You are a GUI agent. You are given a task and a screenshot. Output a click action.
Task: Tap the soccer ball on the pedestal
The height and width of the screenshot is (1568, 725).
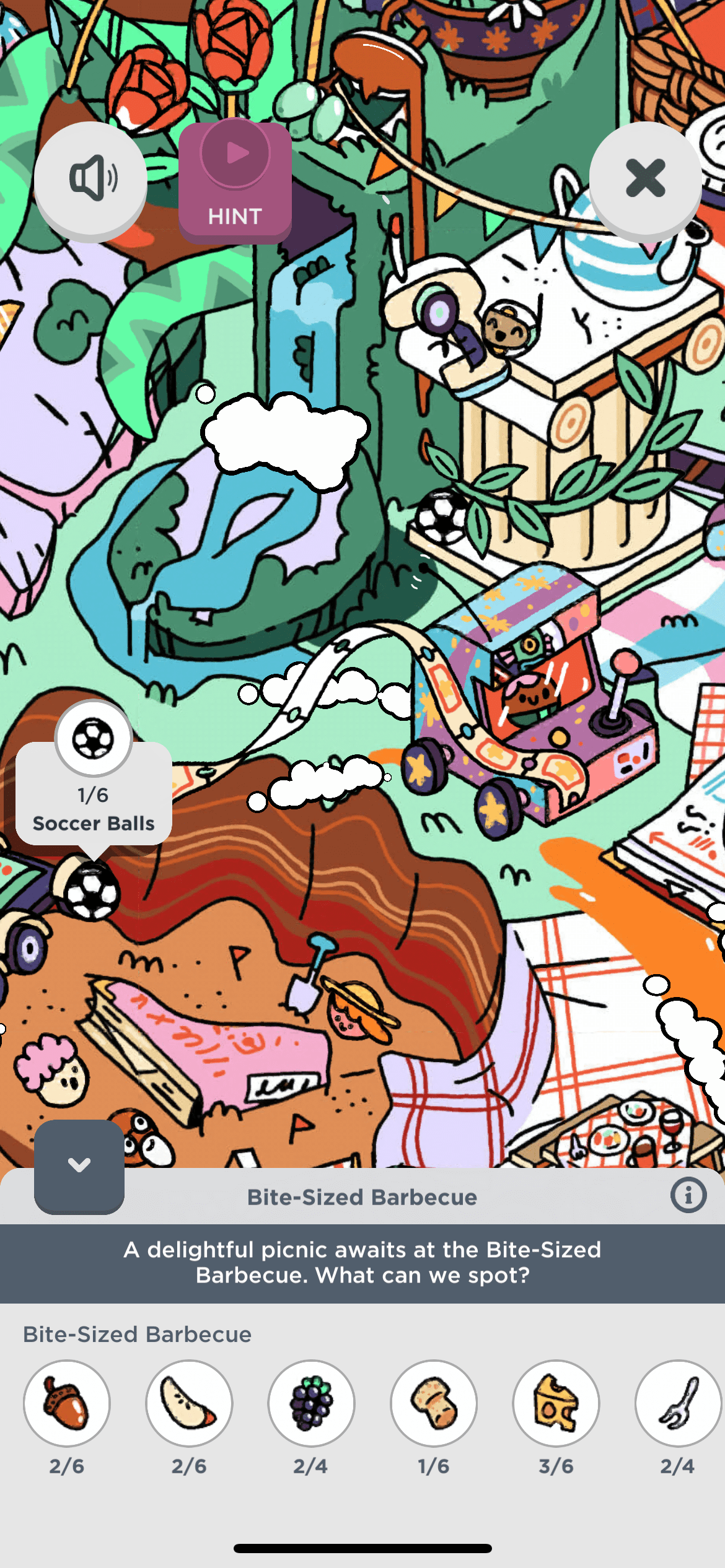pos(441,516)
